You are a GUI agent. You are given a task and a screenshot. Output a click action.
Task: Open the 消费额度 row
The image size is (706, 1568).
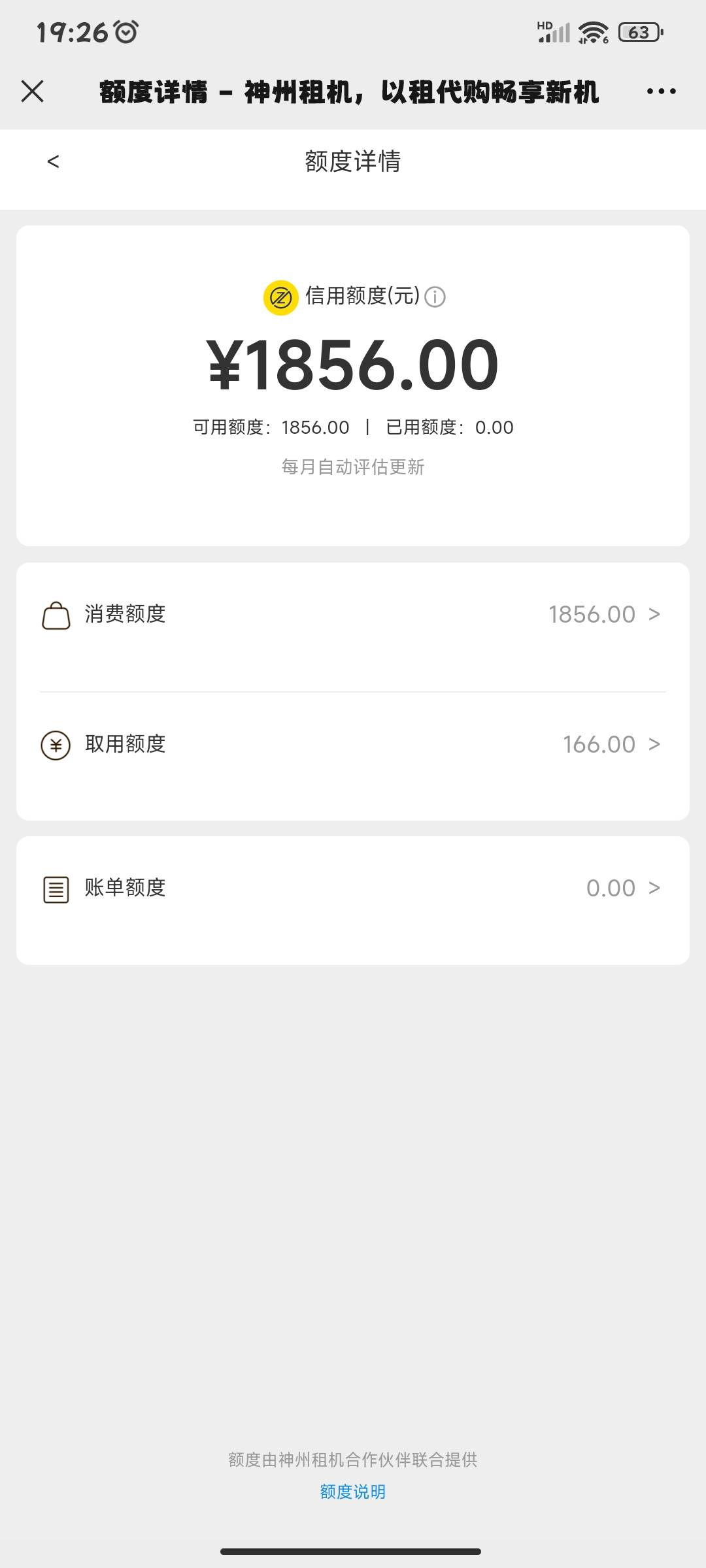[353, 614]
